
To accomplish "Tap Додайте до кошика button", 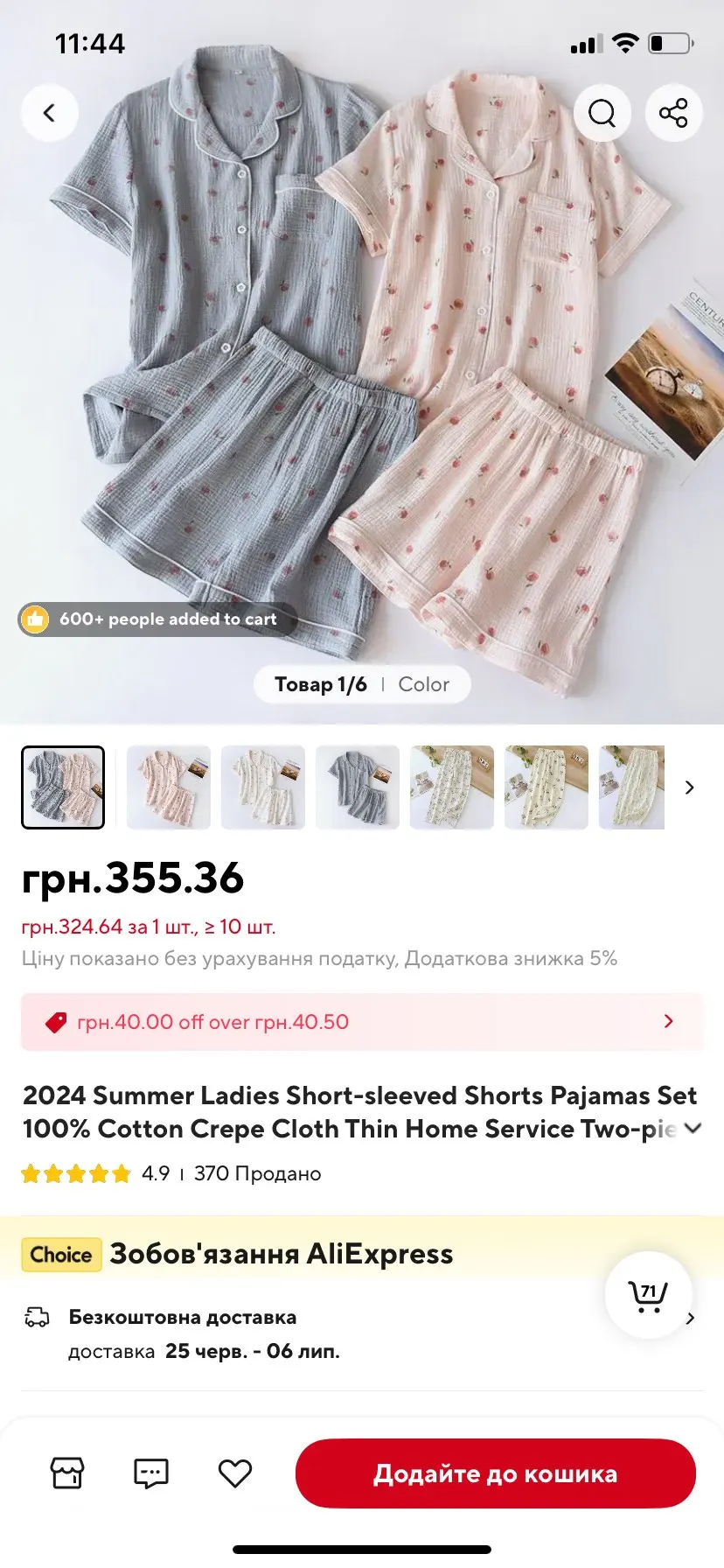I will 496,1473.
